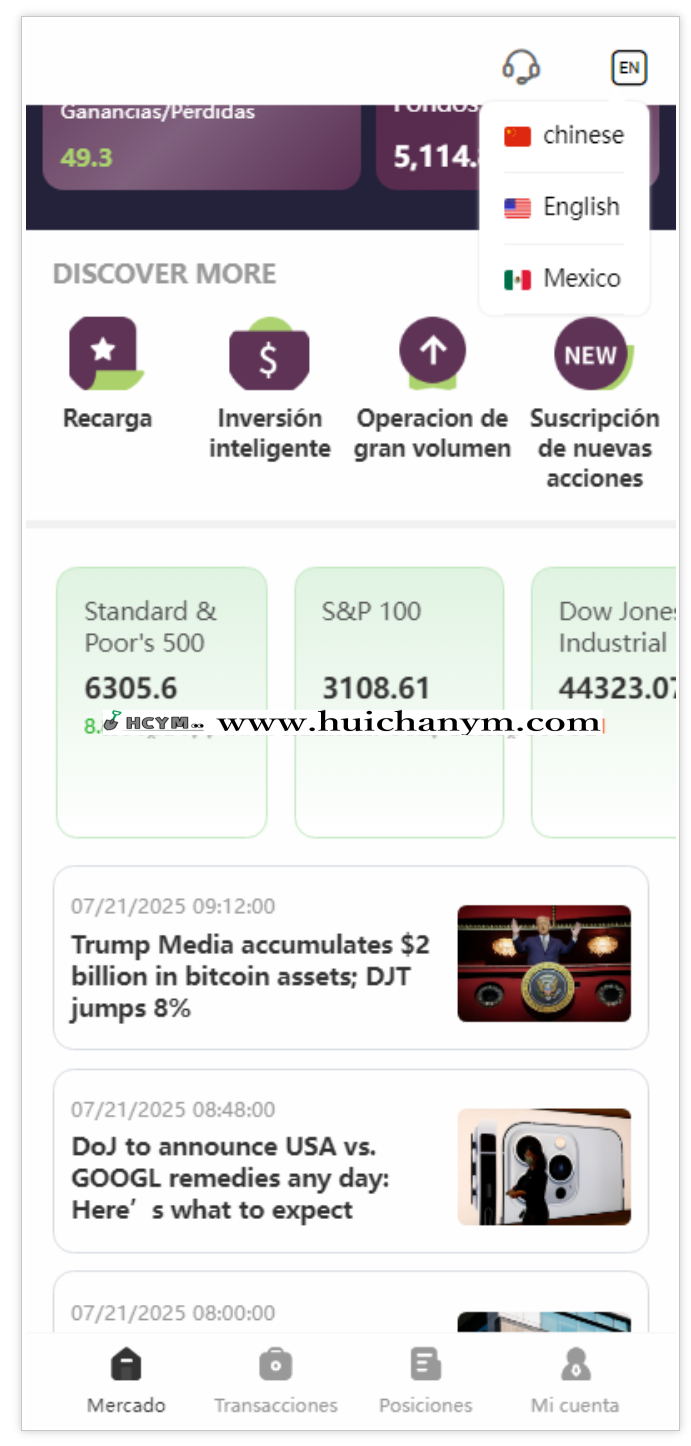The height and width of the screenshot is (1446, 691).
Task: Go to the Mi cuenta tab
Action: click(x=575, y=1379)
